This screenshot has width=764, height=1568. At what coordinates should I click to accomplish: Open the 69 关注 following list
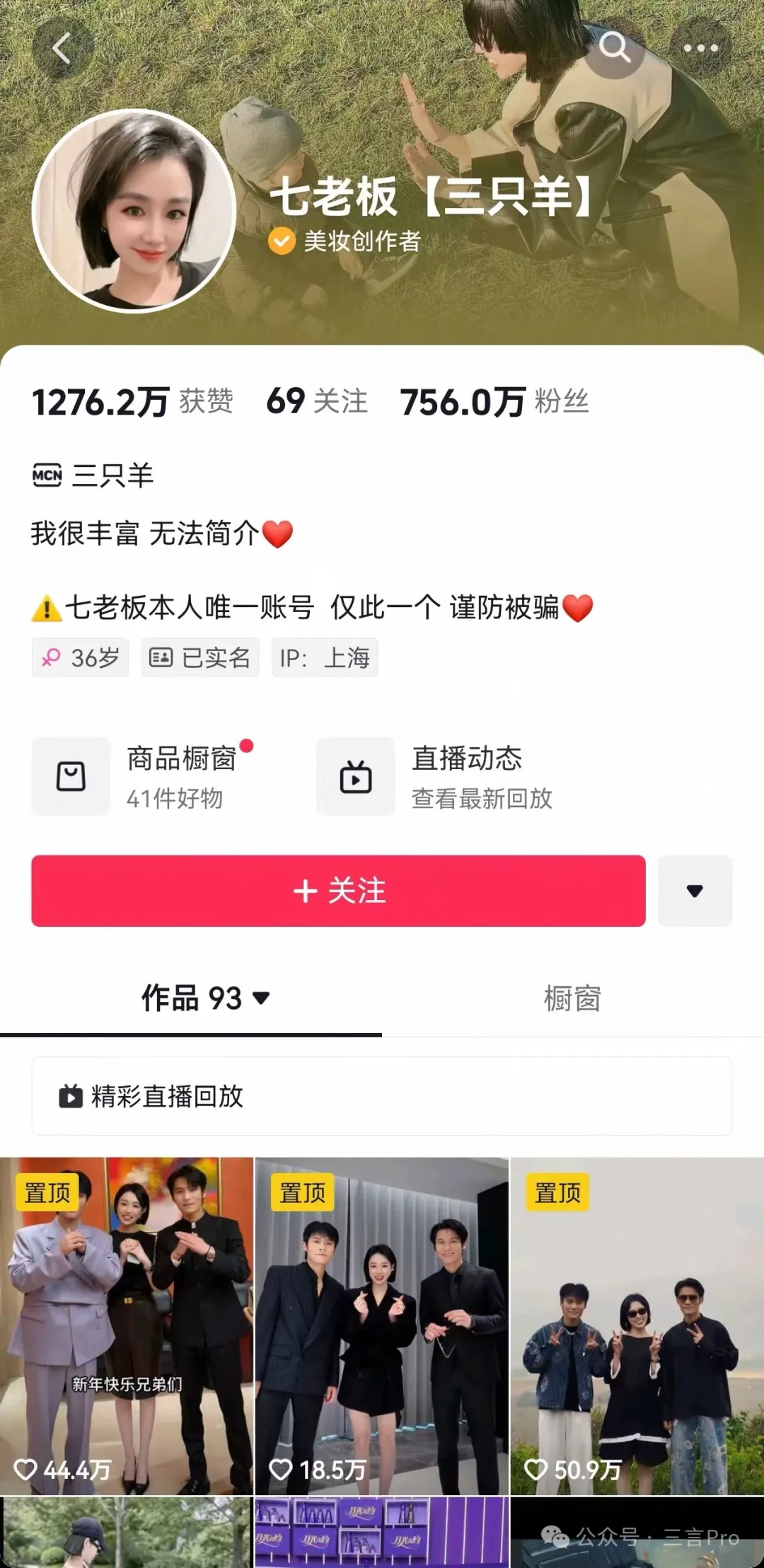[x=317, y=401]
